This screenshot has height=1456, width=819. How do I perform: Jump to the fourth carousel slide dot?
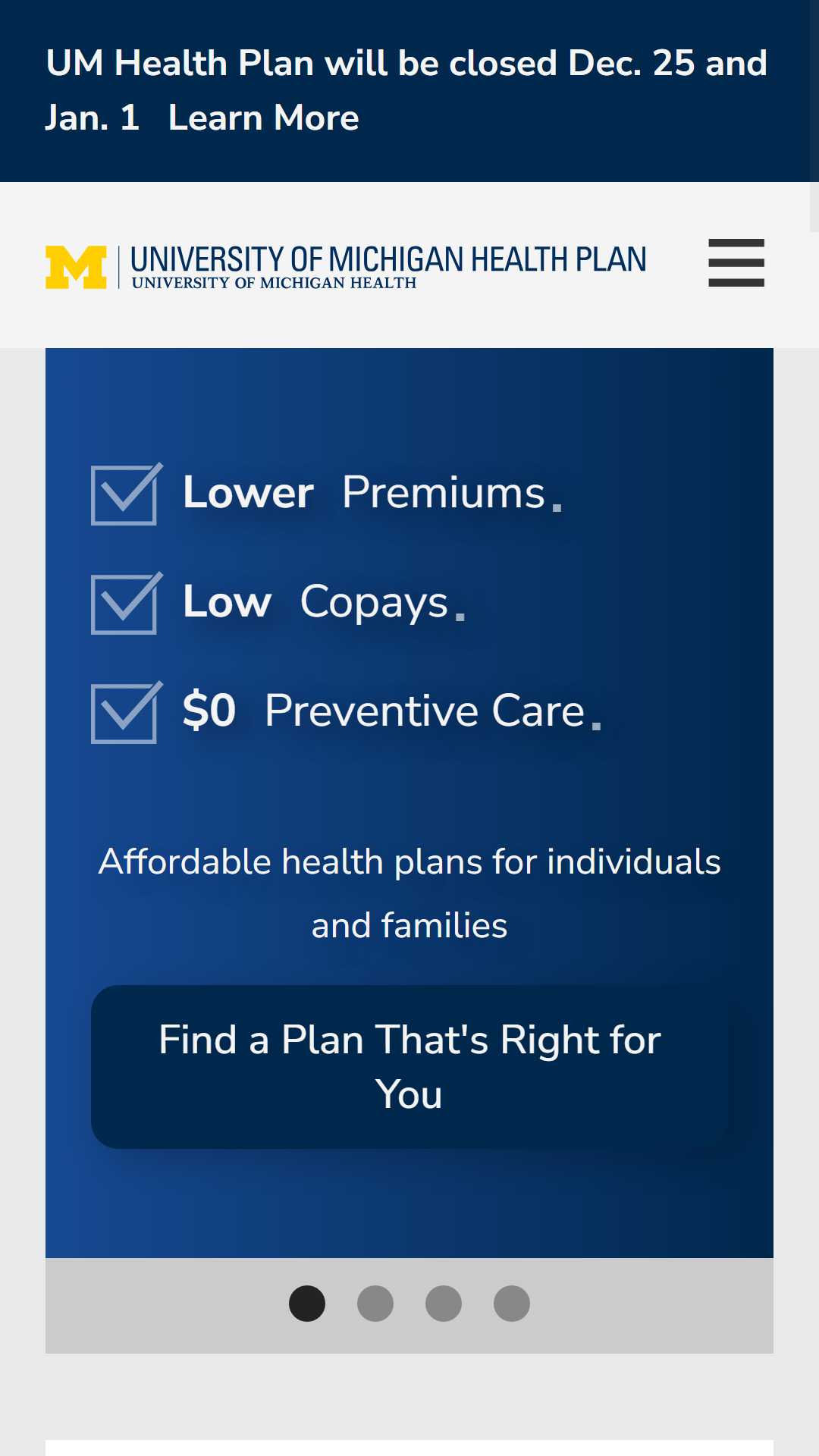(512, 1304)
